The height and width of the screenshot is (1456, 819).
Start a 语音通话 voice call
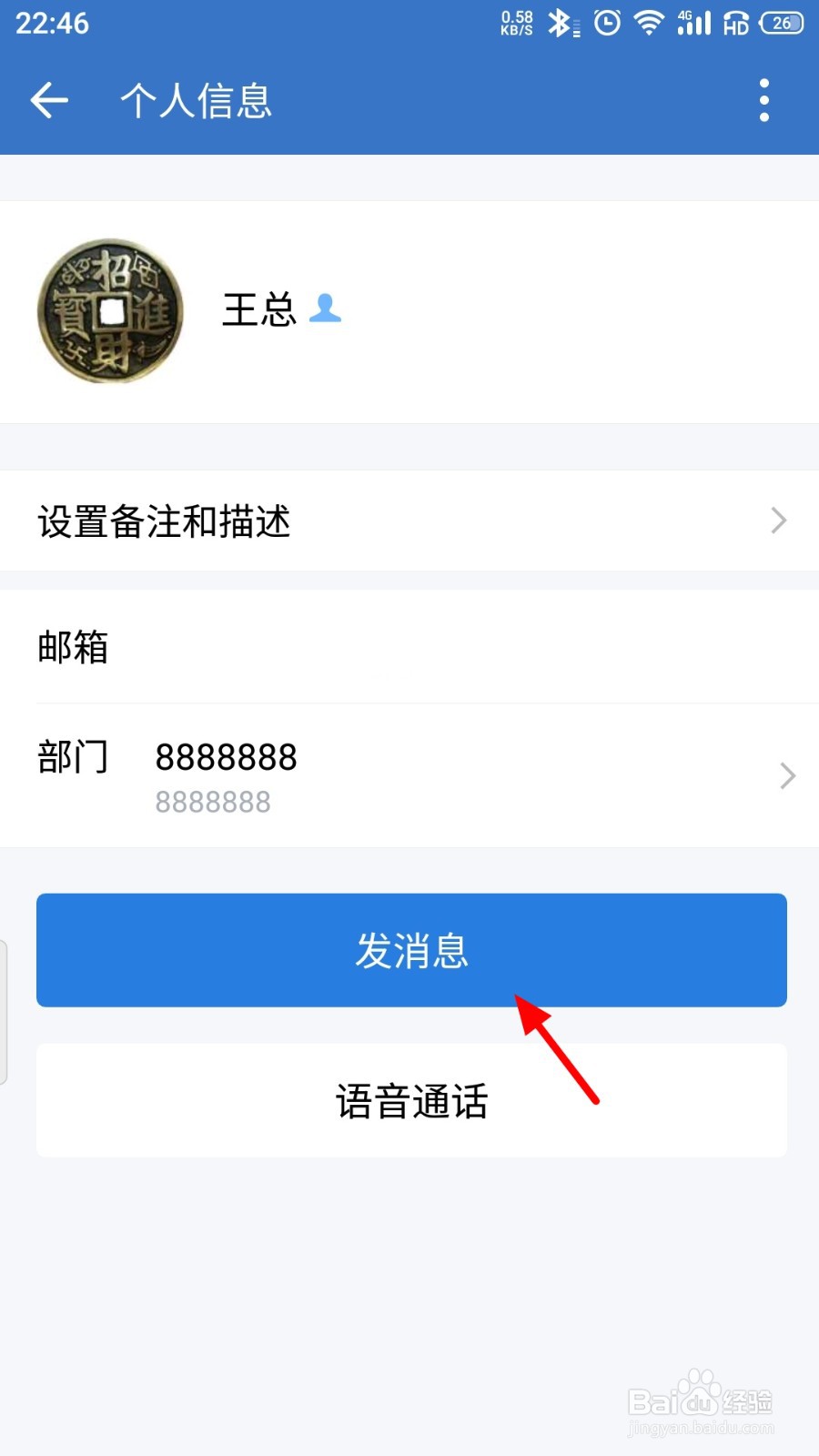pos(410,1099)
